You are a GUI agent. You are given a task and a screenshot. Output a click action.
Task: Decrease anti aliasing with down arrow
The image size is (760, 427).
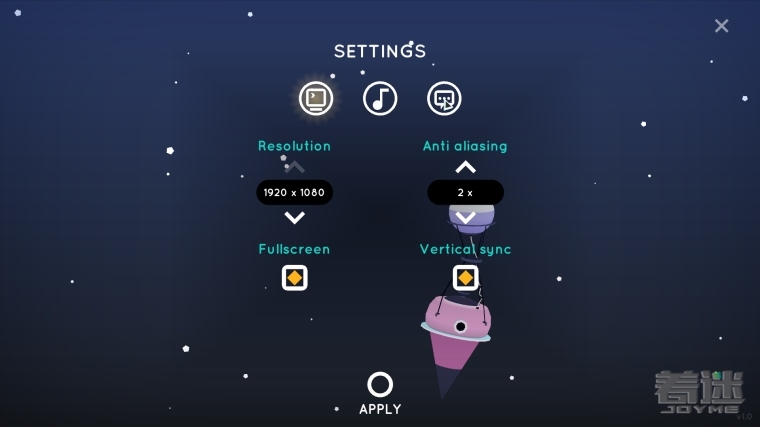coord(465,216)
